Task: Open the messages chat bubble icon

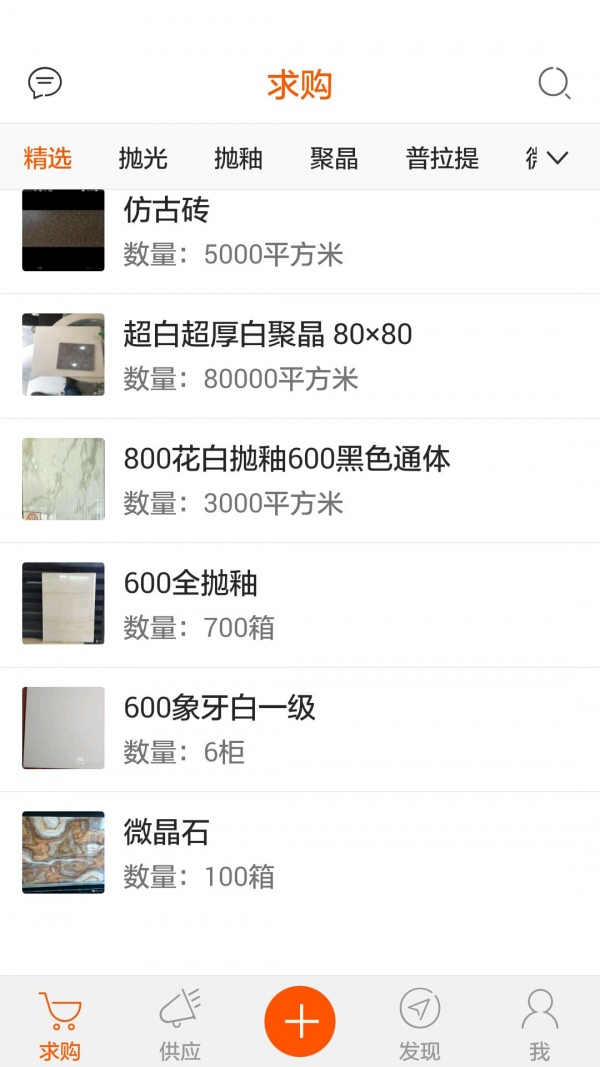Action: tap(45, 83)
